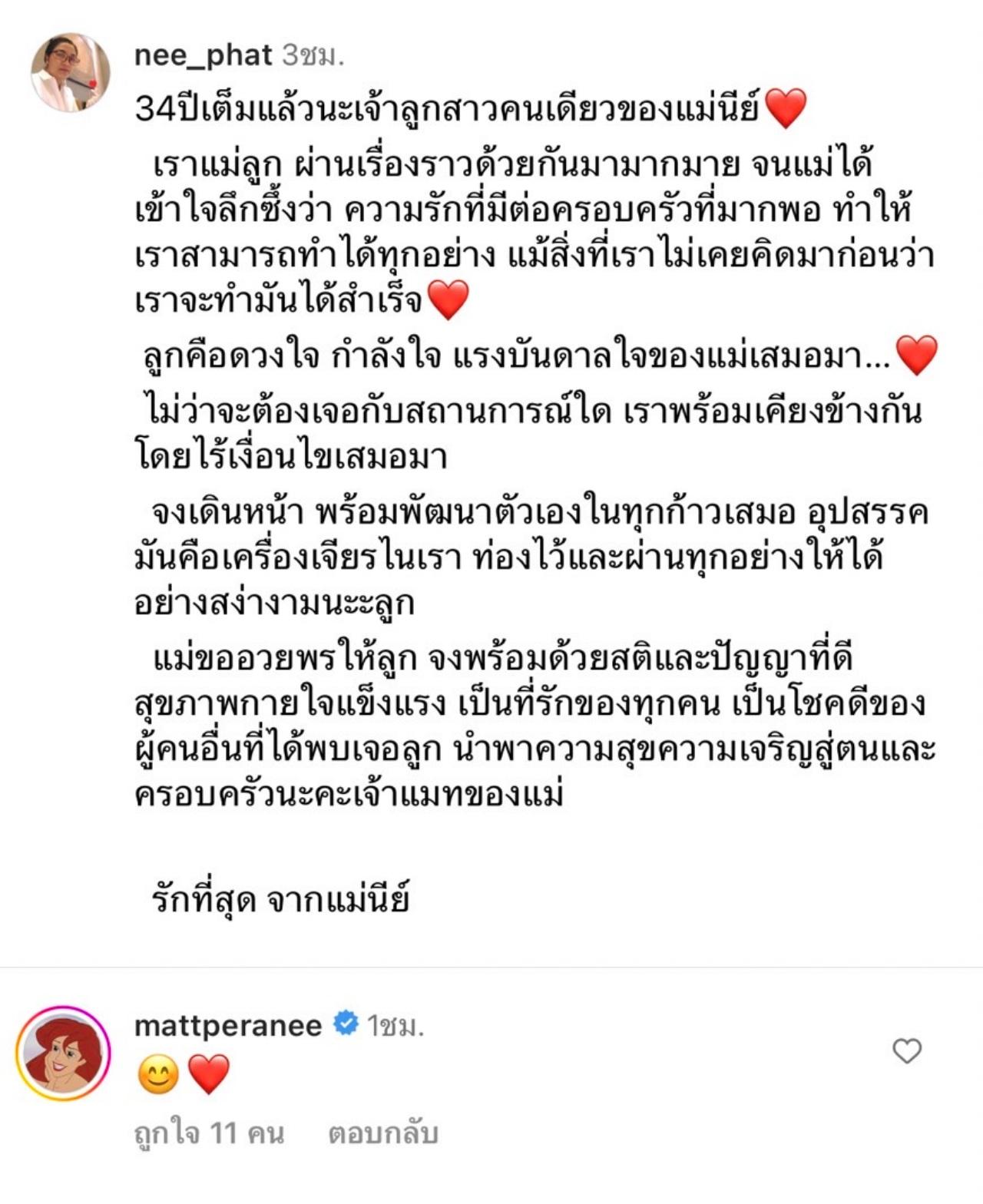This screenshot has width=983, height=1204.
Task: Open mattperanee's profile avatar
Action: pos(64,1053)
